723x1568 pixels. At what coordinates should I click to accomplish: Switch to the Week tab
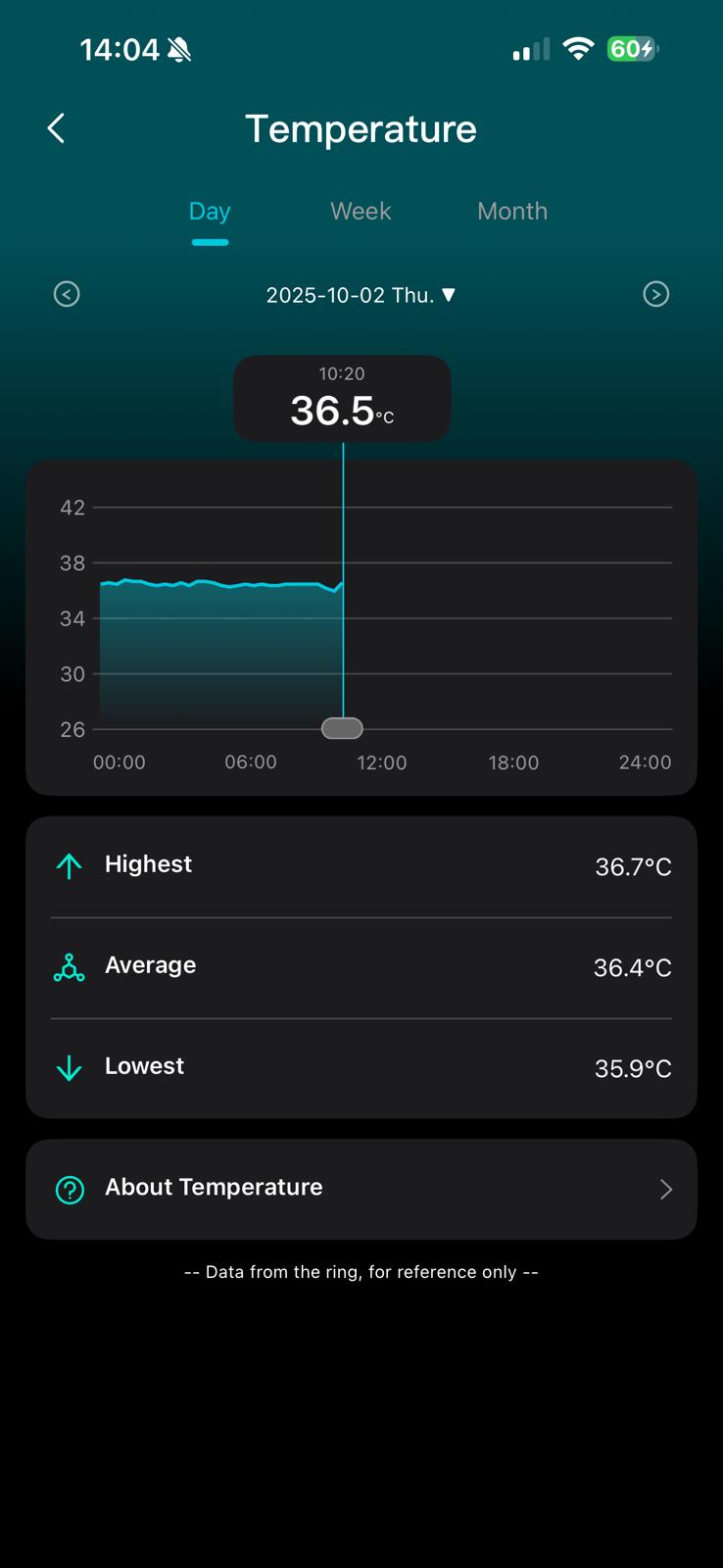tap(361, 211)
